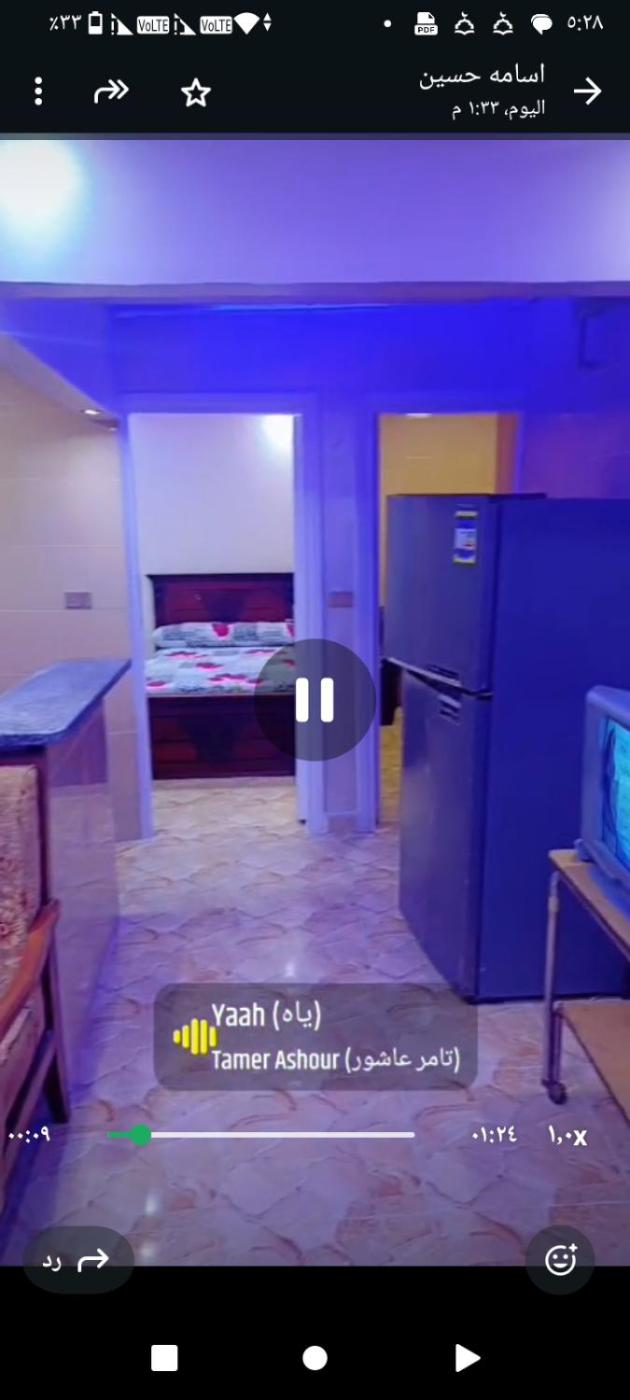This screenshot has width=630, height=1400.
Task: Open the three-dot overflow menu
Action: click(x=38, y=92)
